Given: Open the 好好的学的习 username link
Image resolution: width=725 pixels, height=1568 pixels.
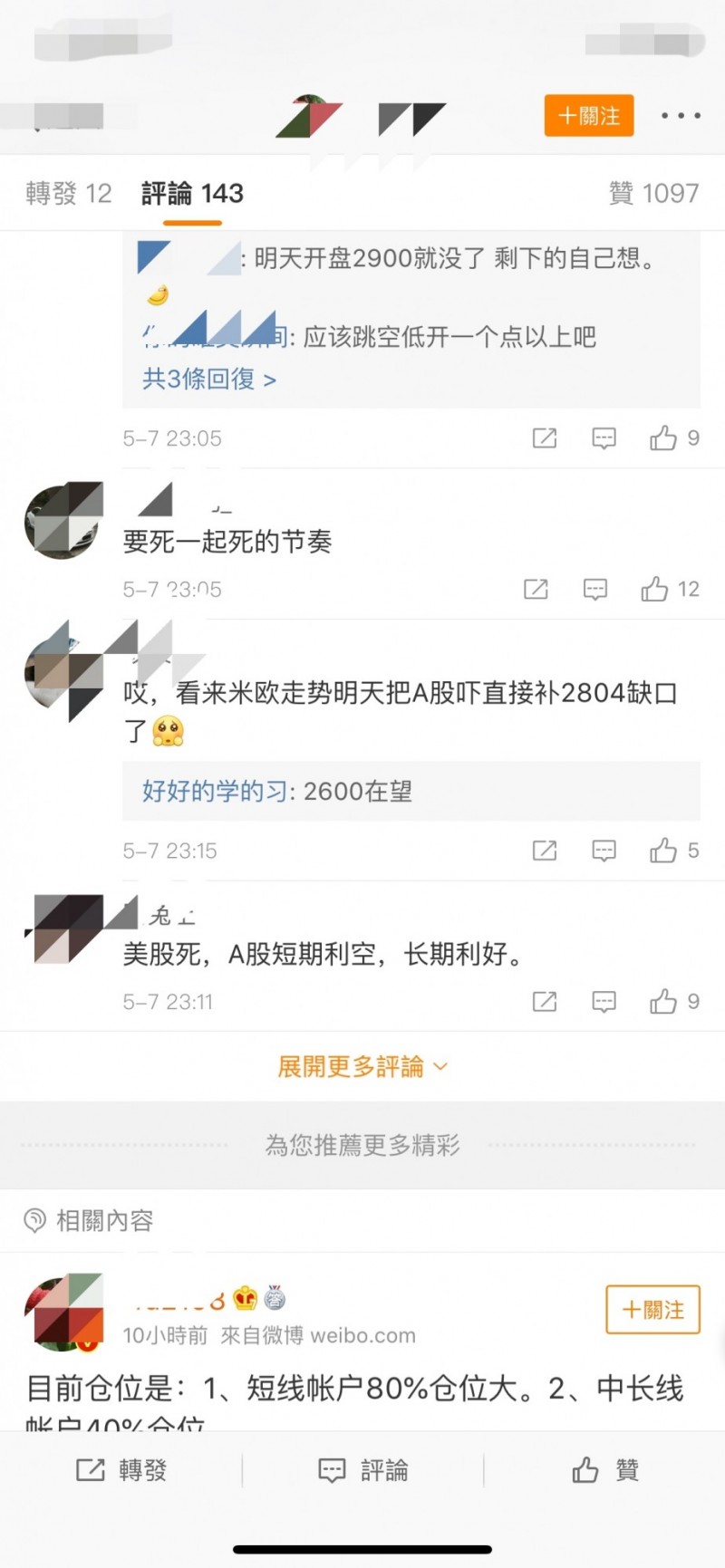Looking at the screenshot, I should pos(214,791).
